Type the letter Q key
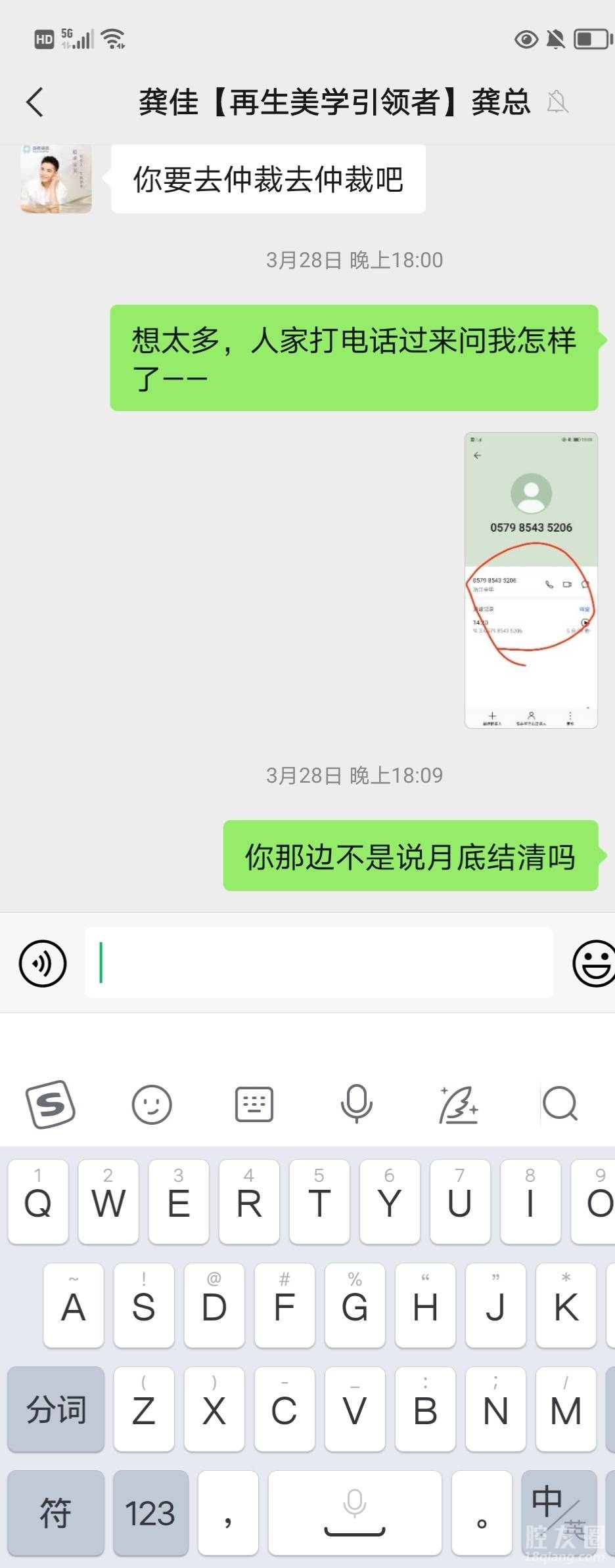 pyautogui.click(x=38, y=1202)
